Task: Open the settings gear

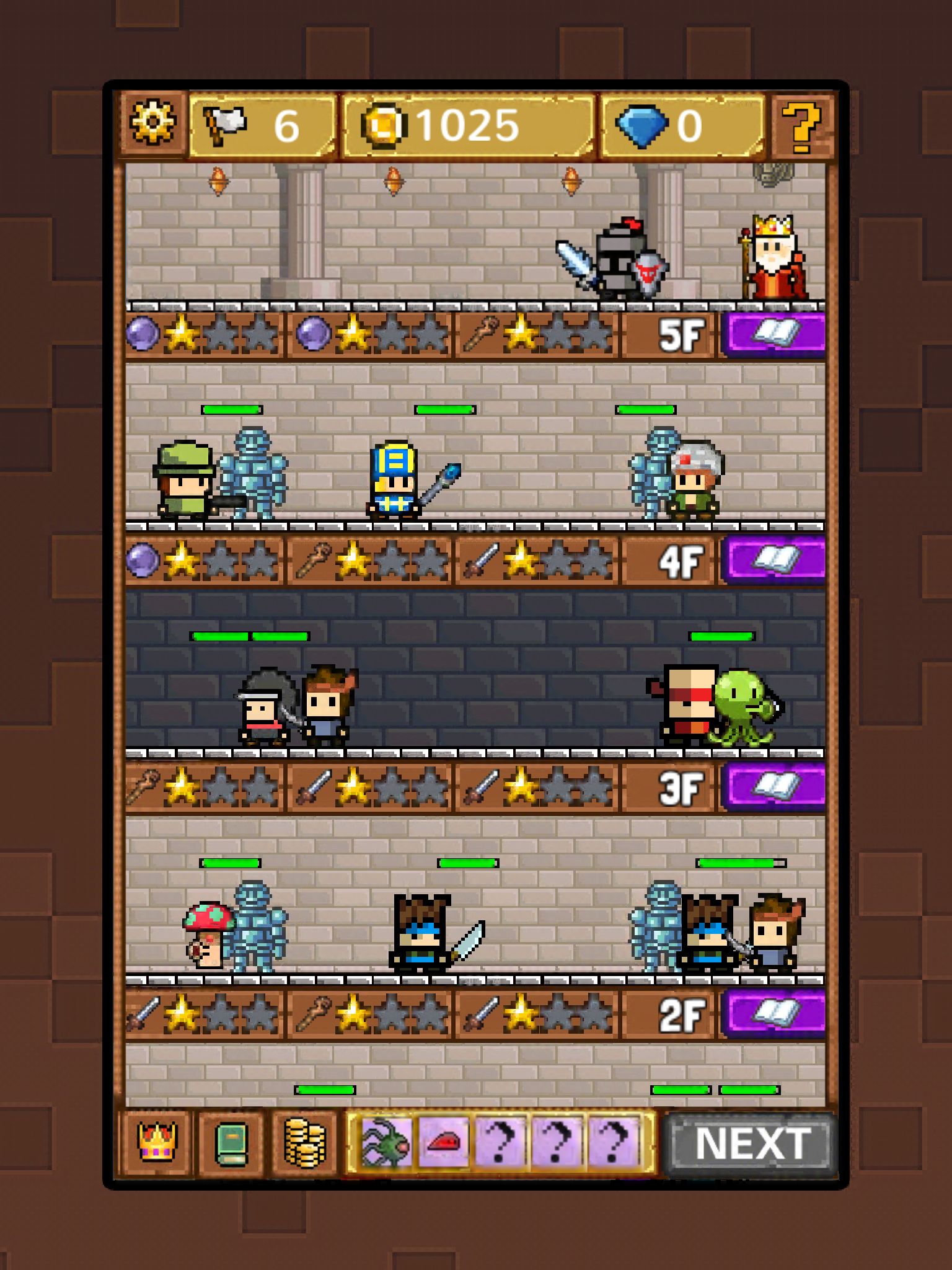Action: click(x=152, y=123)
